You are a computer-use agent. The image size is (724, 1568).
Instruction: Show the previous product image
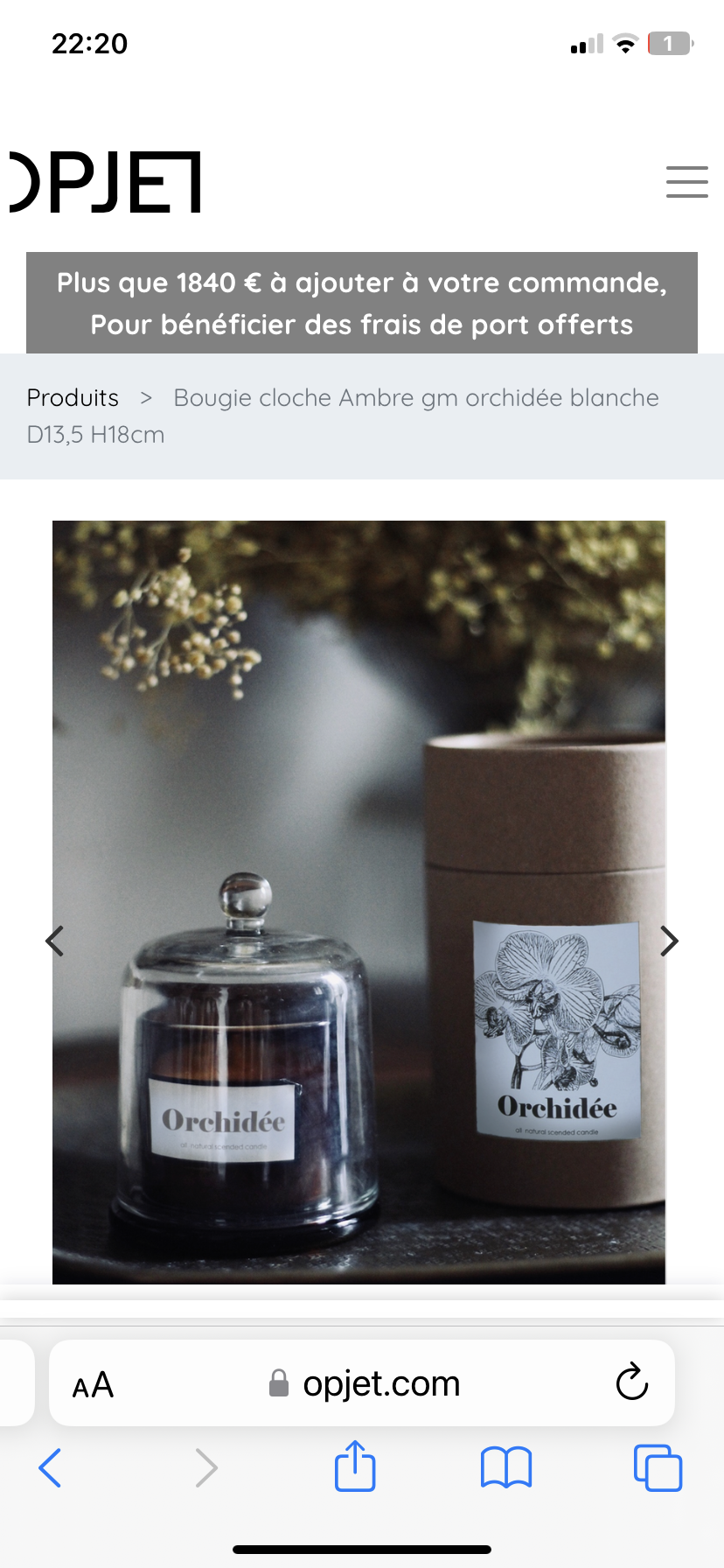click(x=55, y=941)
